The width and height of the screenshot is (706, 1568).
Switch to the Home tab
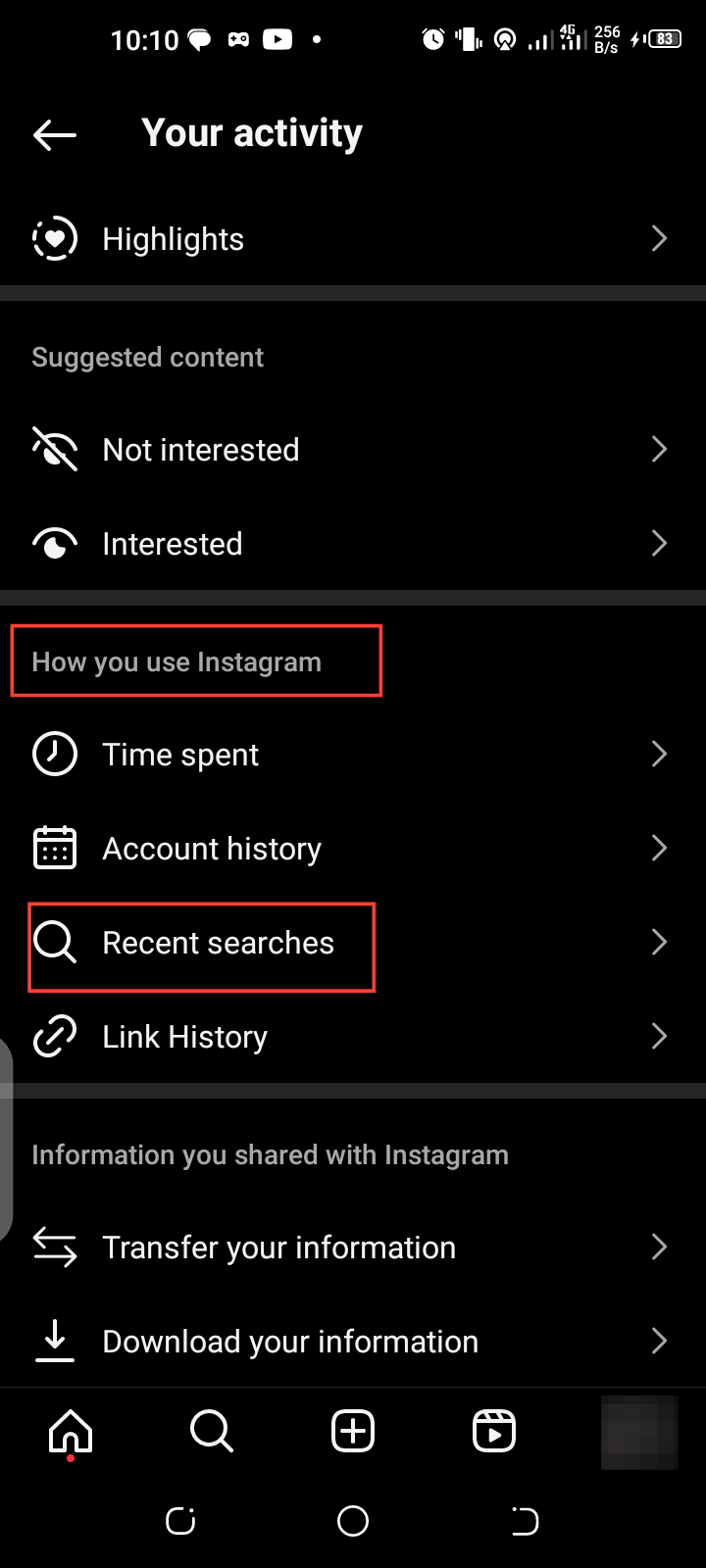(71, 1432)
